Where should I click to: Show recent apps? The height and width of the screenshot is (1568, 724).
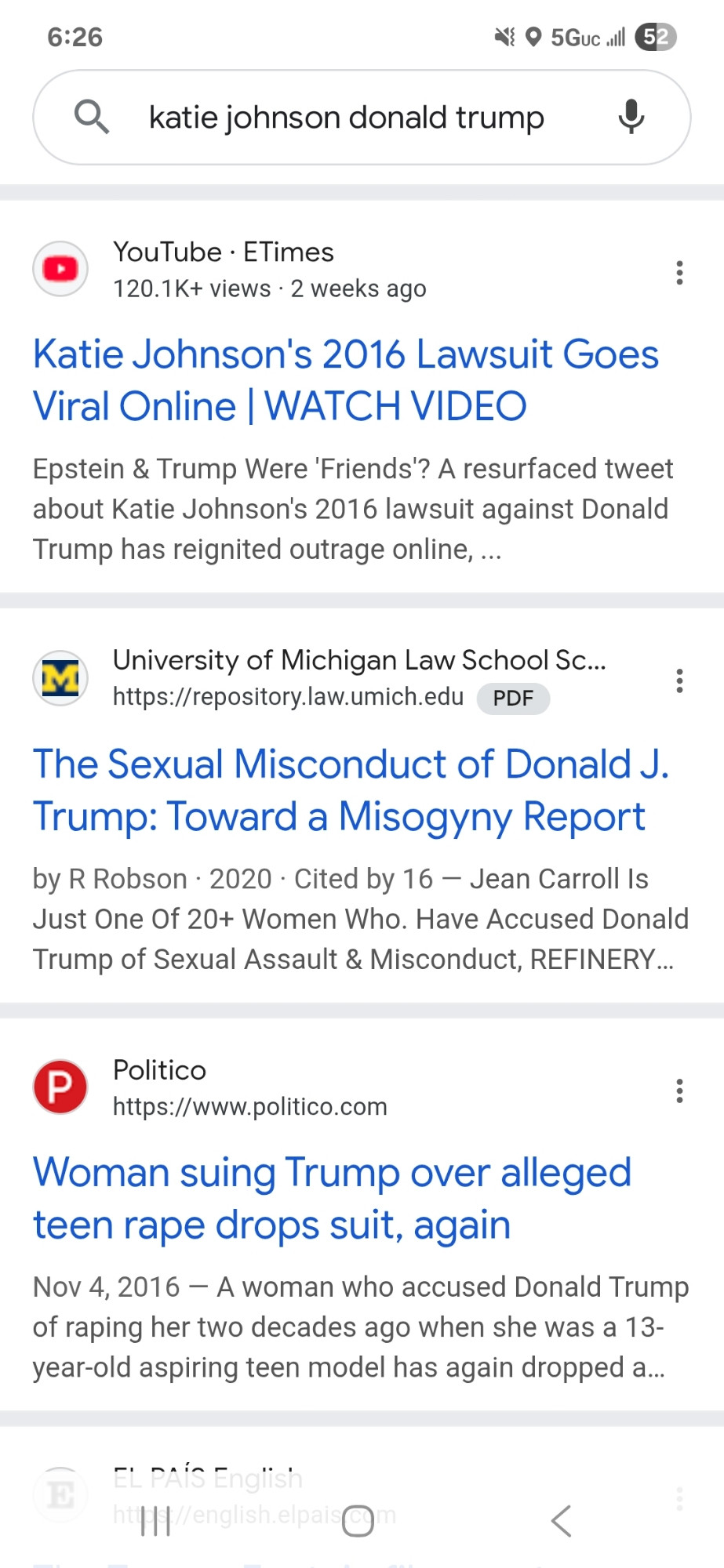point(155,1521)
